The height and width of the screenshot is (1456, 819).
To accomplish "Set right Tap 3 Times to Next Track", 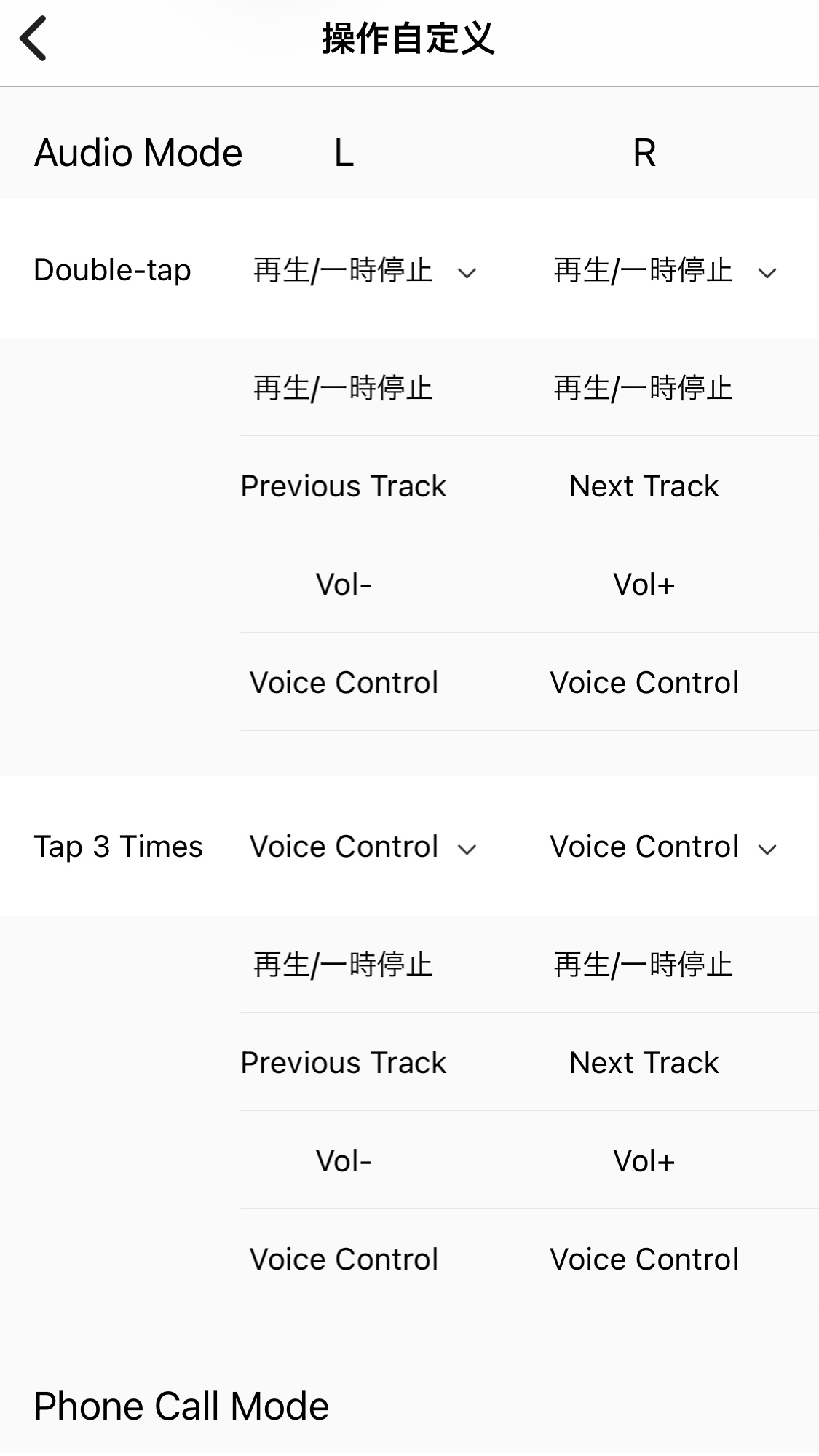I will point(644,1062).
